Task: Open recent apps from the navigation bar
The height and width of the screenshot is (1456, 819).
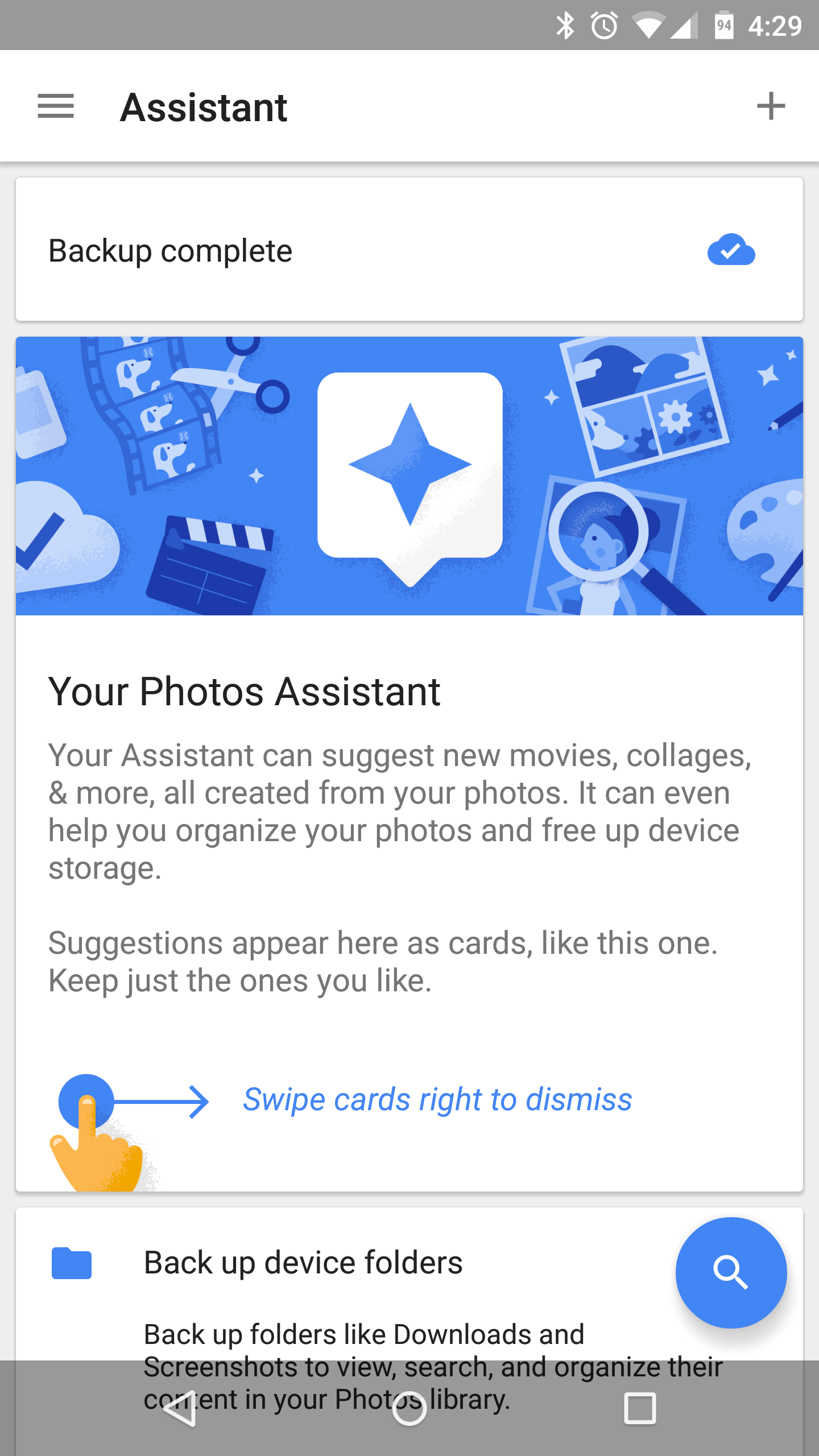Action: point(639,1409)
